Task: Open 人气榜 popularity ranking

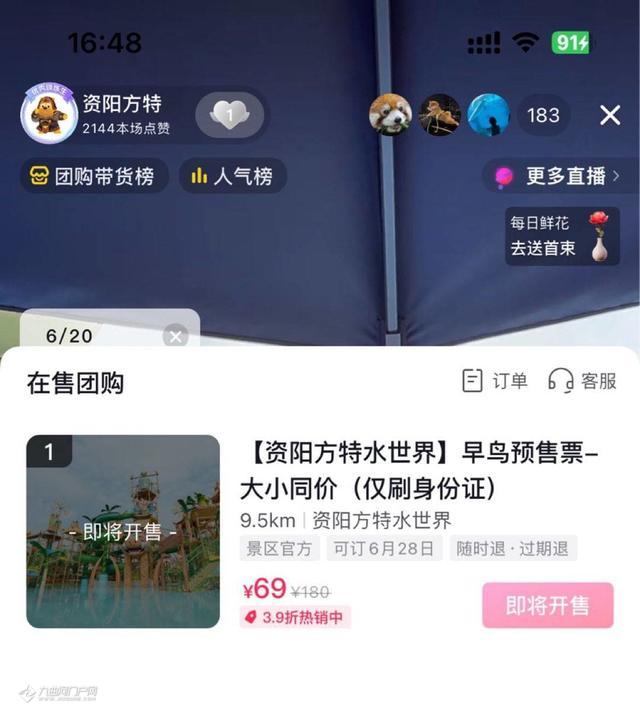Action: click(233, 177)
